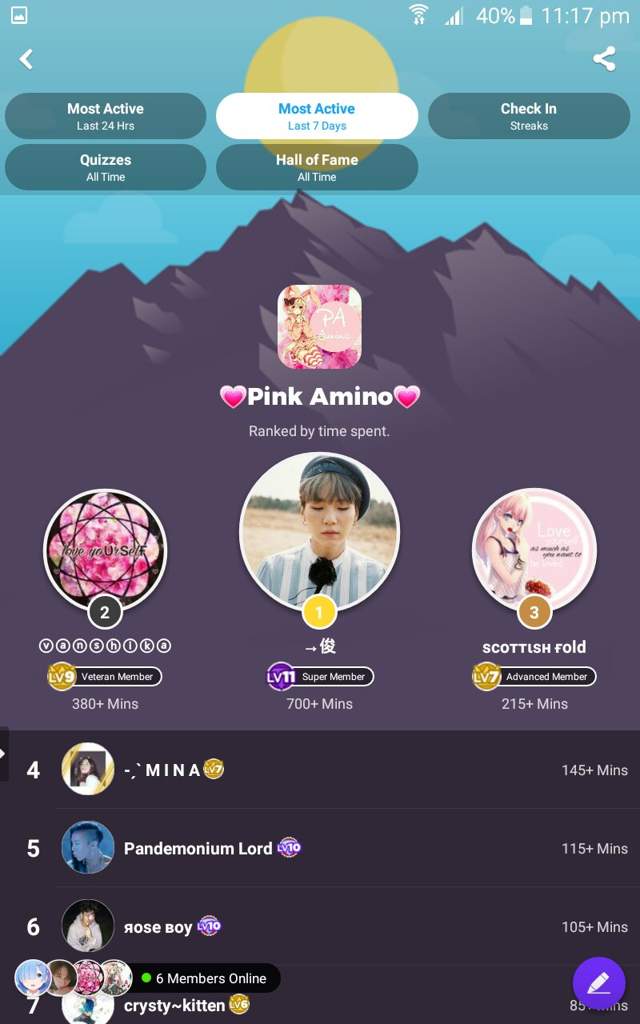This screenshot has width=640, height=1024.
Task: Open scottish fold's profile picture
Action: (x=534, y=550)
